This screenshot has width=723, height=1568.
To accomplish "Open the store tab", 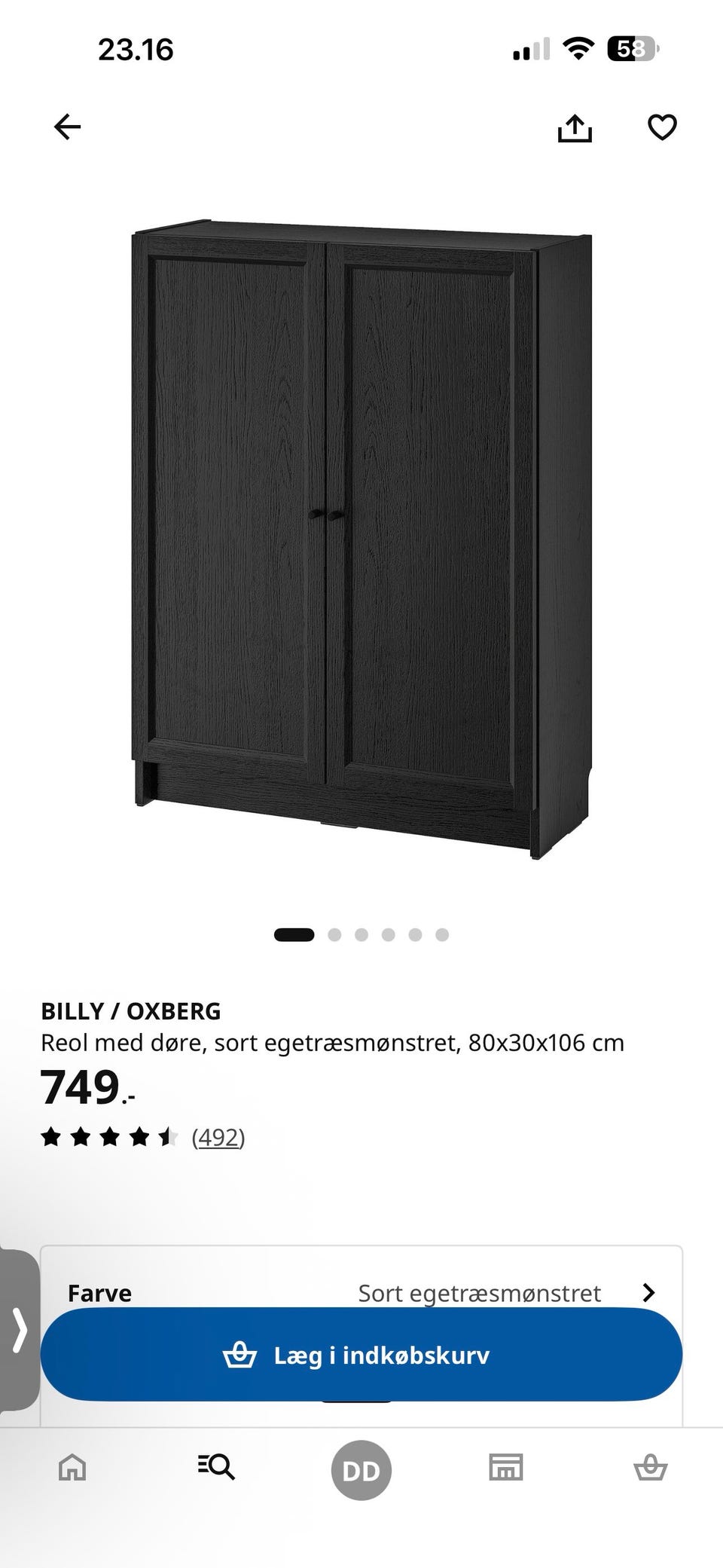I will click(x=506, y=1467).
